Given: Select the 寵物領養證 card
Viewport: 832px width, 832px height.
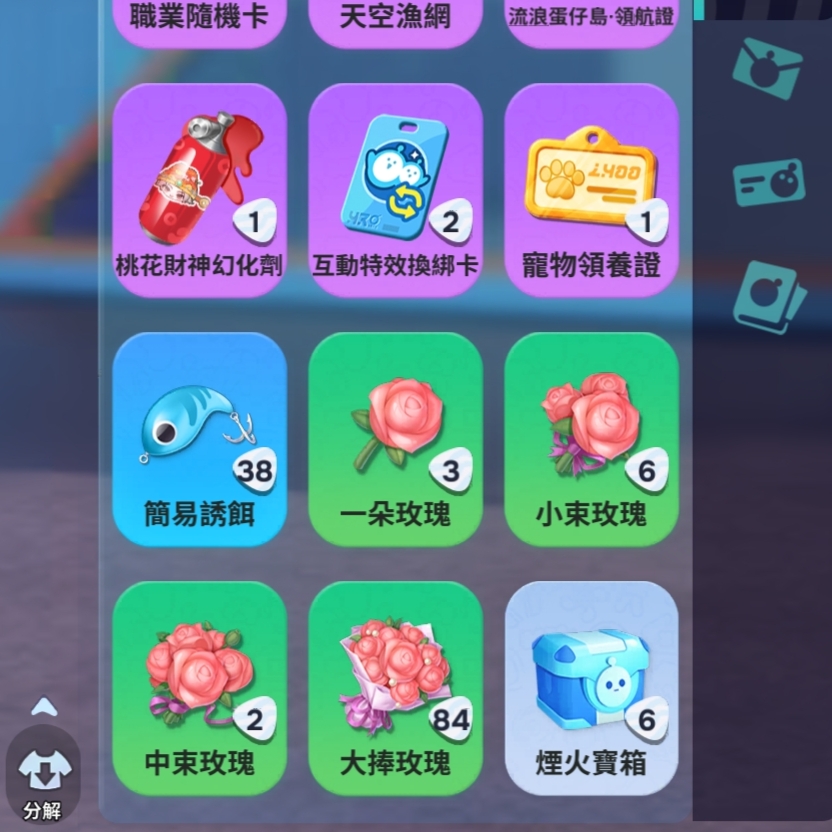Looking at the screenshot, I should (x=591, y=190).
